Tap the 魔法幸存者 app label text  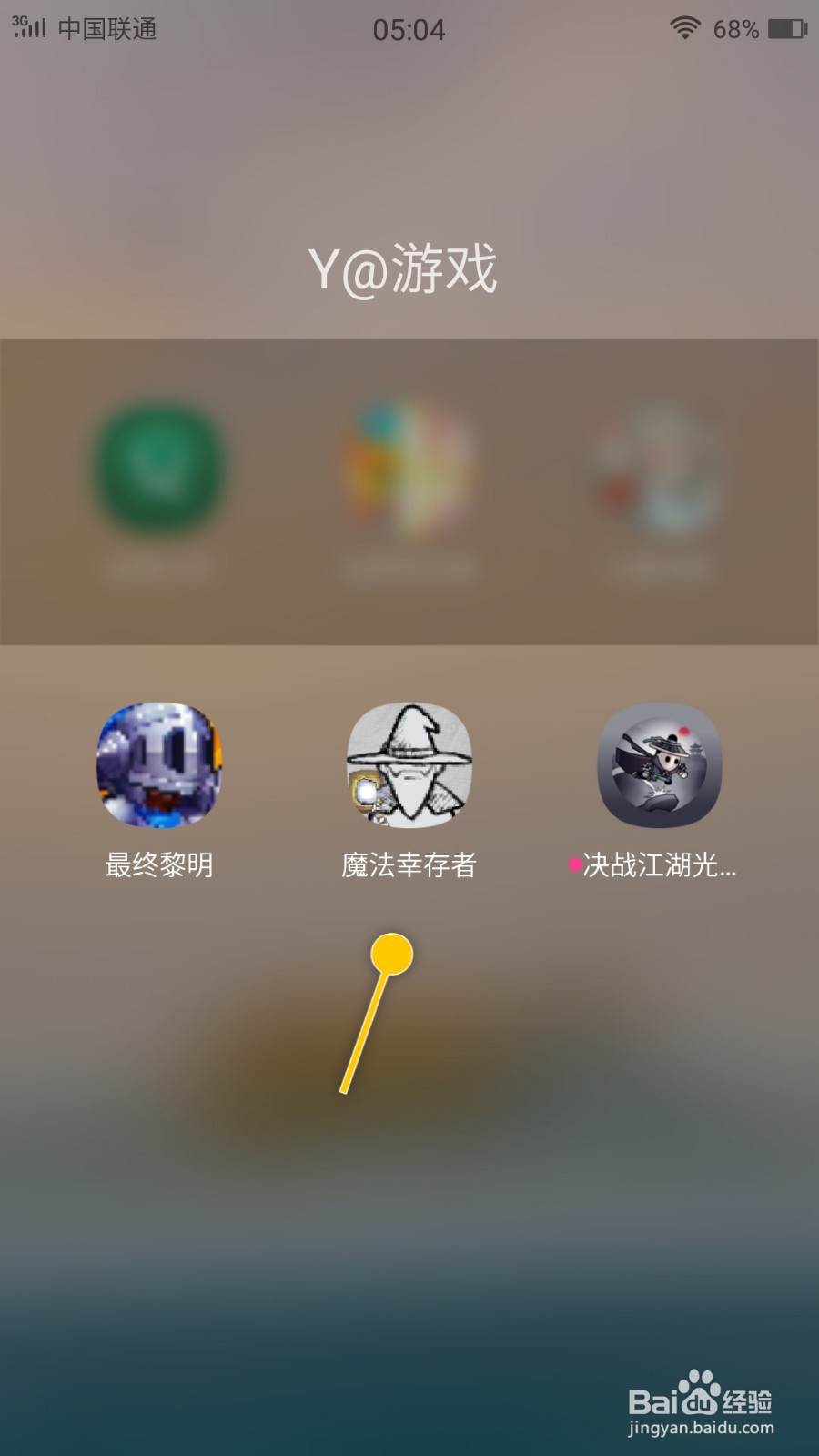click(409, 866)
